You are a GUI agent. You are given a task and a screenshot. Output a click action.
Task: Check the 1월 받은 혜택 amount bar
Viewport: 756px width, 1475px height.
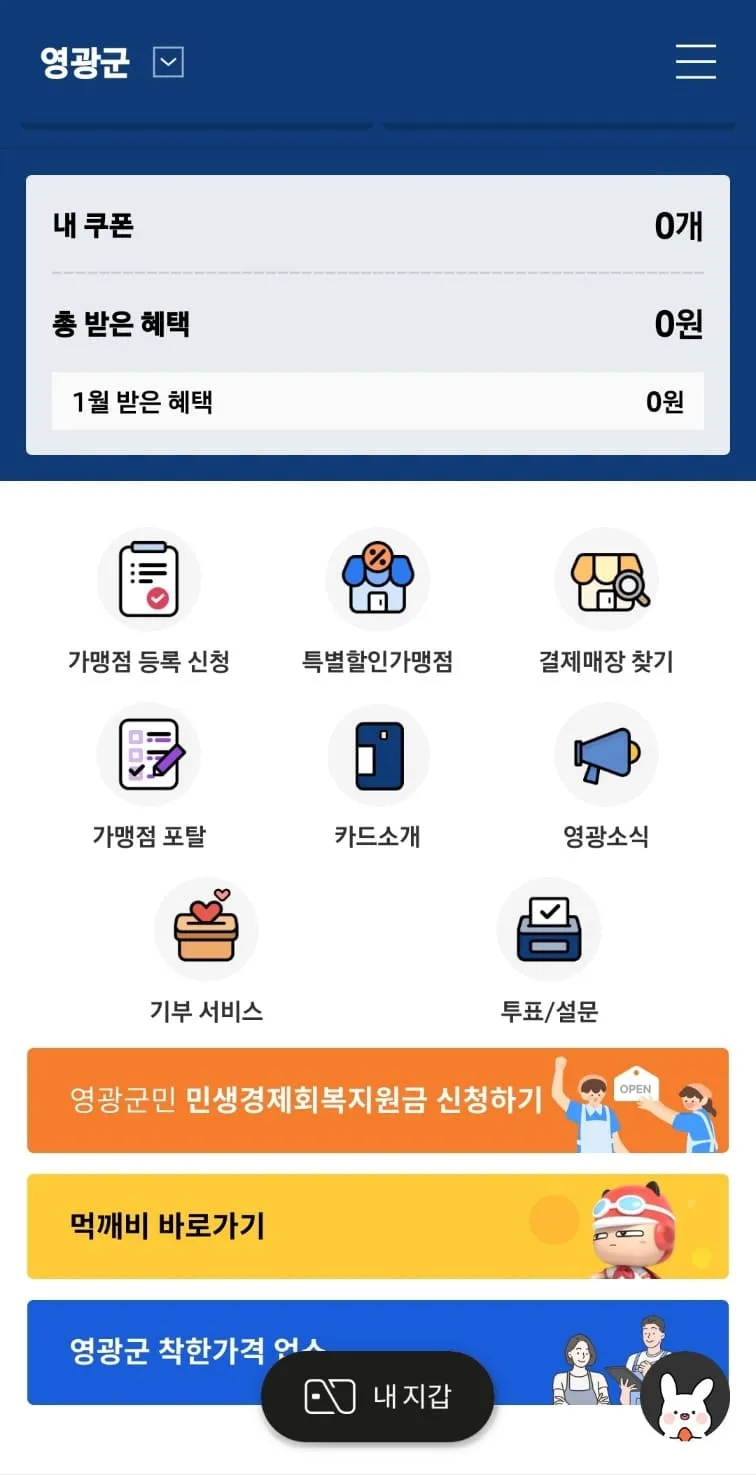tap(378, 401)
